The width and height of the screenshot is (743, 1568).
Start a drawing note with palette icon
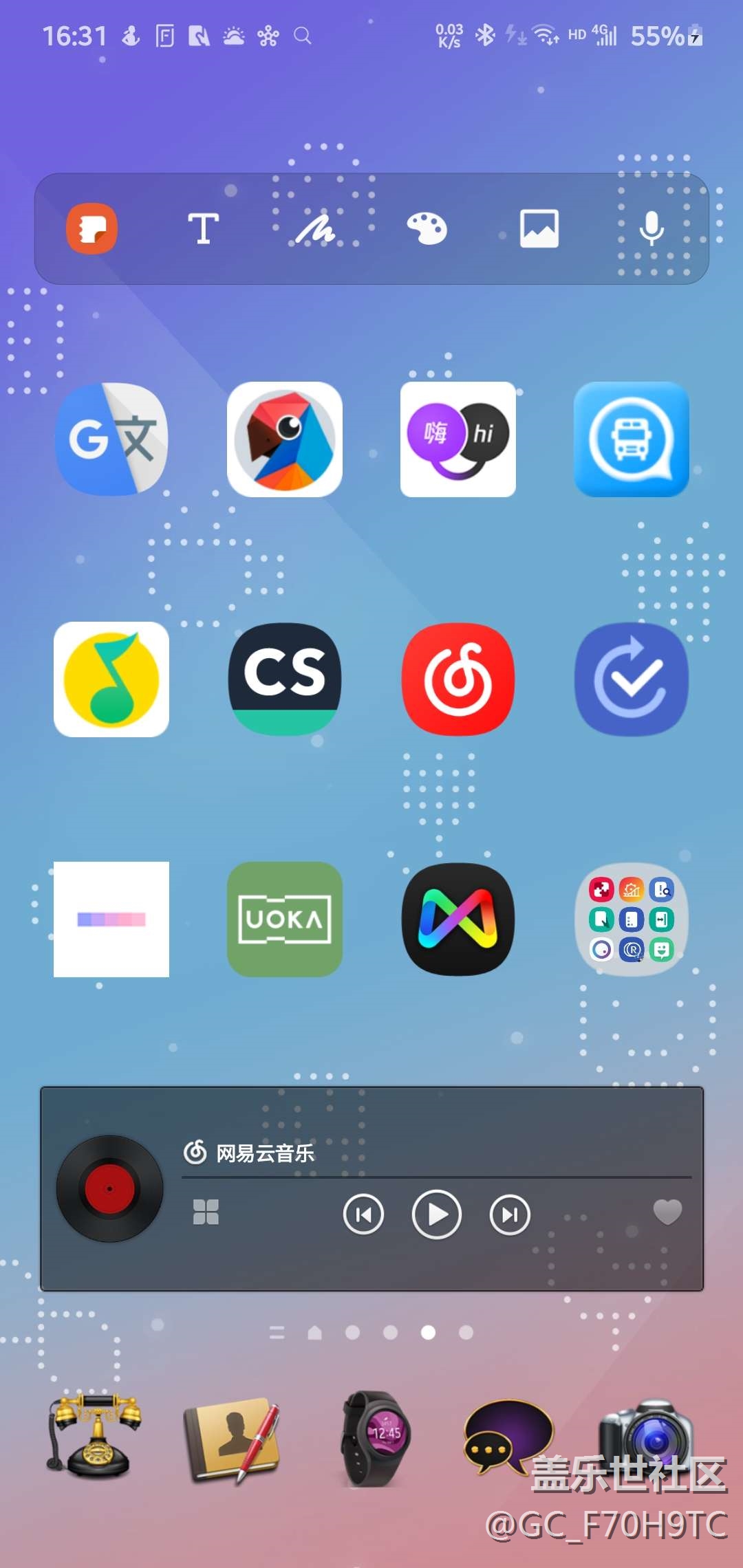[x=427, y=228]
